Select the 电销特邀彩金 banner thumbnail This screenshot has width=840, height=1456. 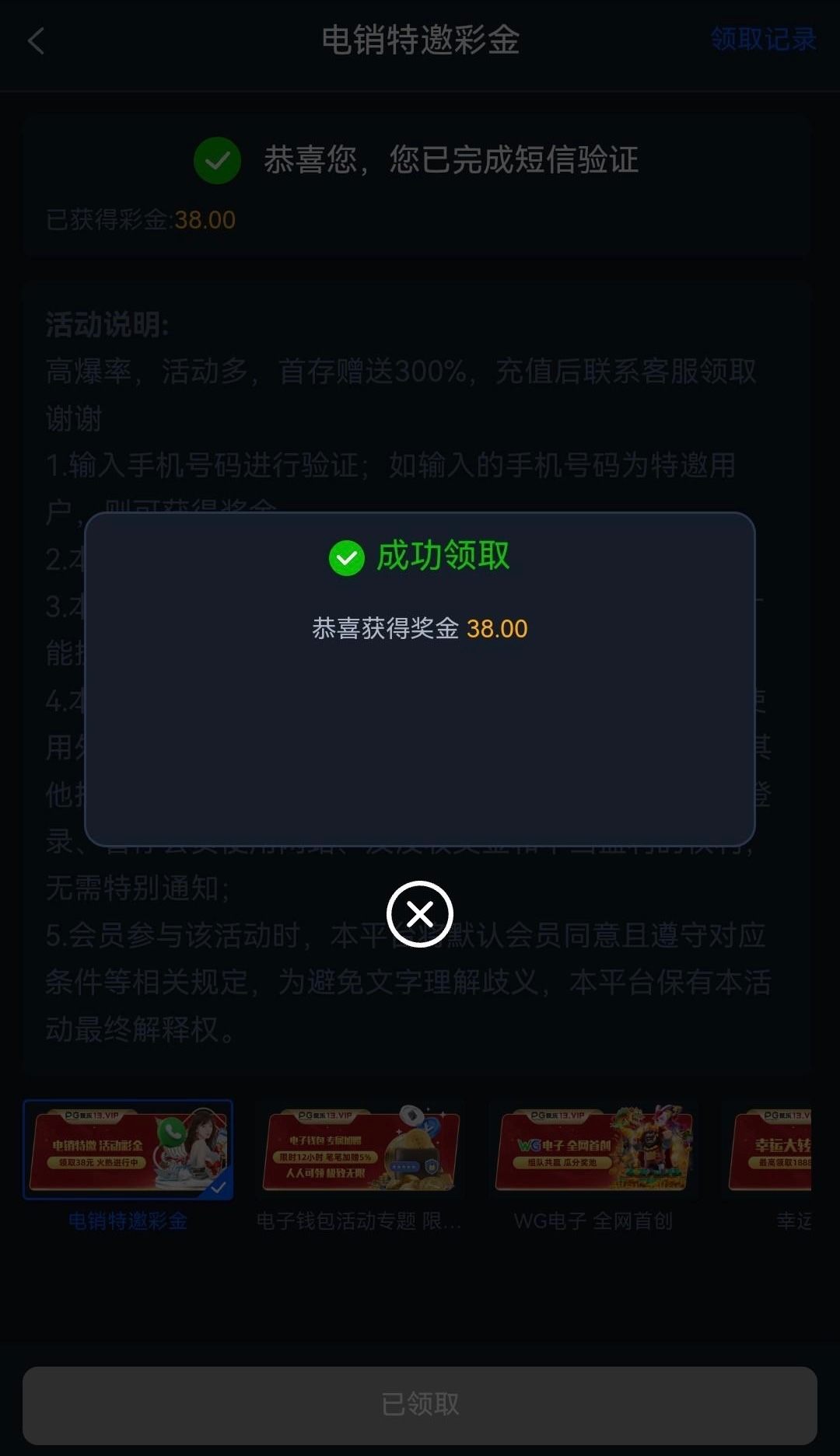pos(129,1150)
